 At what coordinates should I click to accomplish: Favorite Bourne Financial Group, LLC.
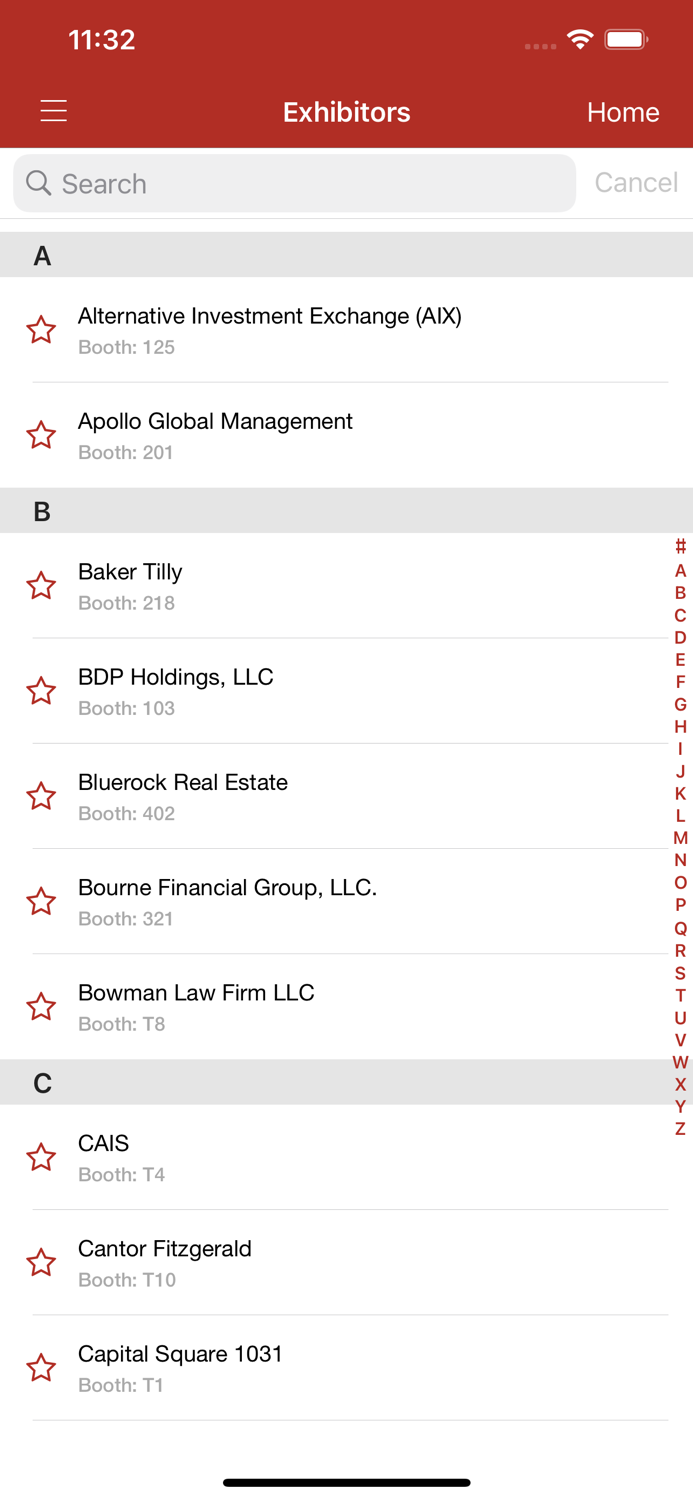[41, 902]
